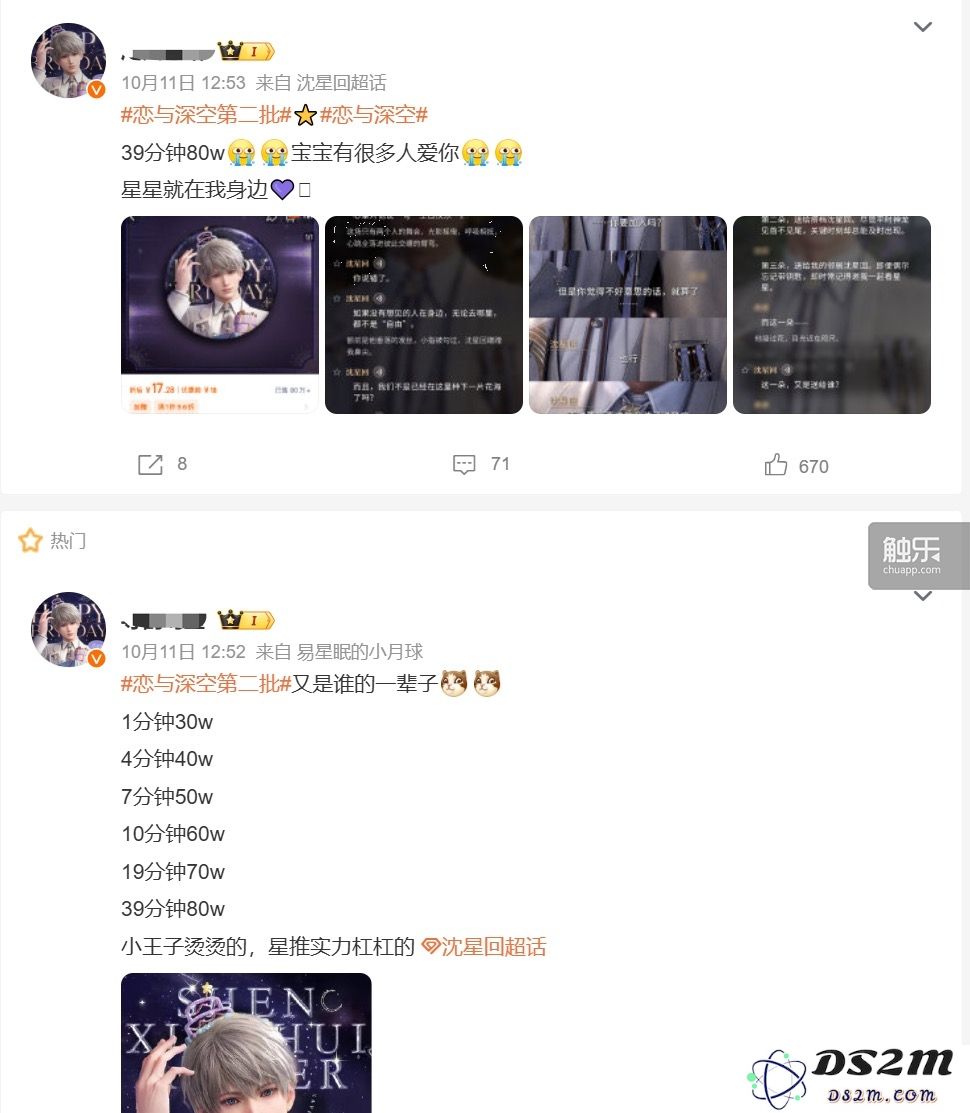The width and height of the screenshot is (970, 1113).
Task: Open the profile avatar on the 12:53 post
Action: click(68, 61)
